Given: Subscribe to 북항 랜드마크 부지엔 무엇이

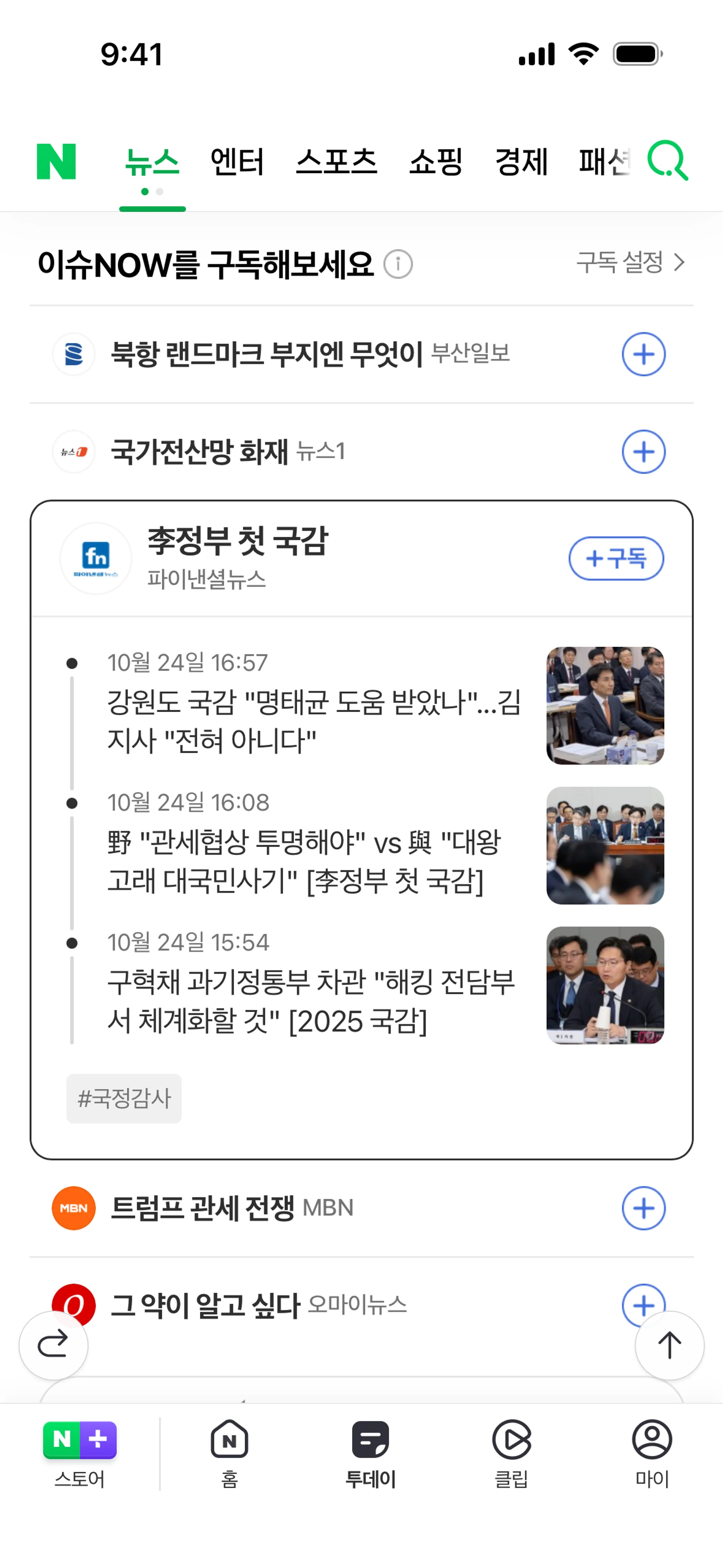Looking at the screenshot, I should point(643,354).
